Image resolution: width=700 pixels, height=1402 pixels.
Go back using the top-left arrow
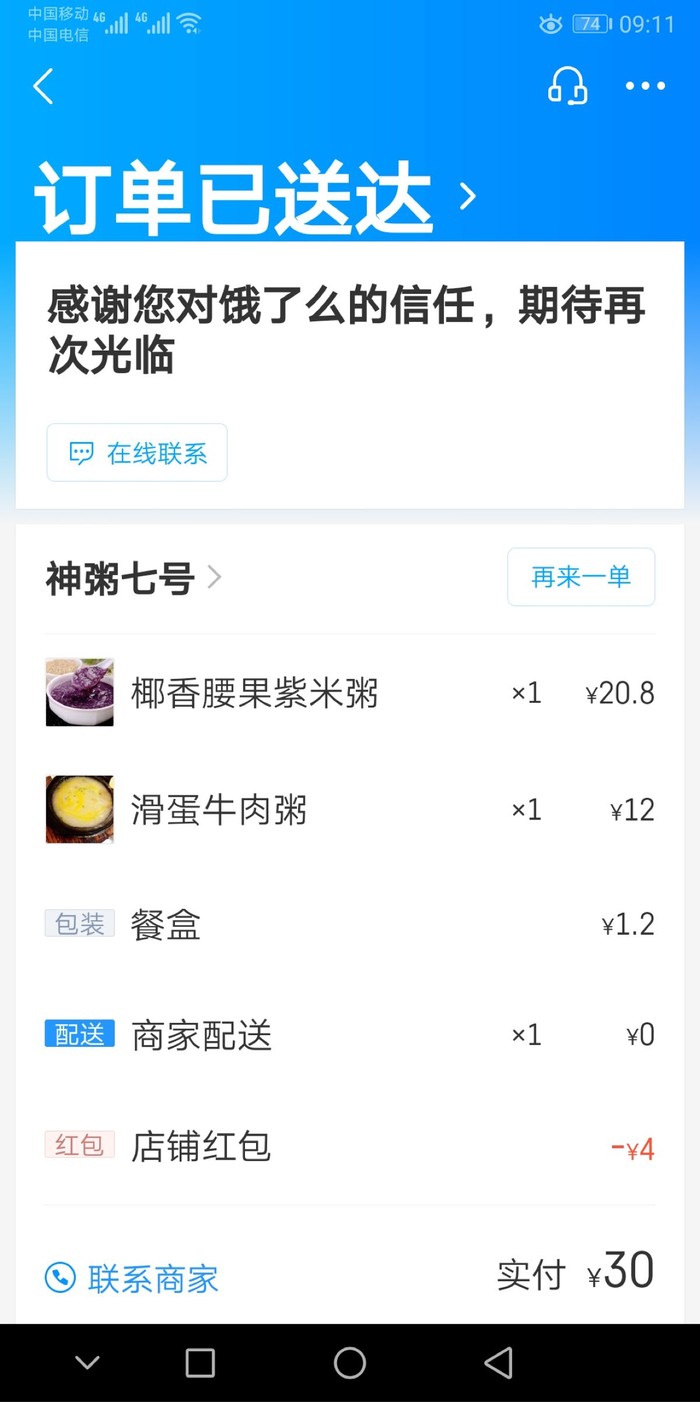click(43, 87)
